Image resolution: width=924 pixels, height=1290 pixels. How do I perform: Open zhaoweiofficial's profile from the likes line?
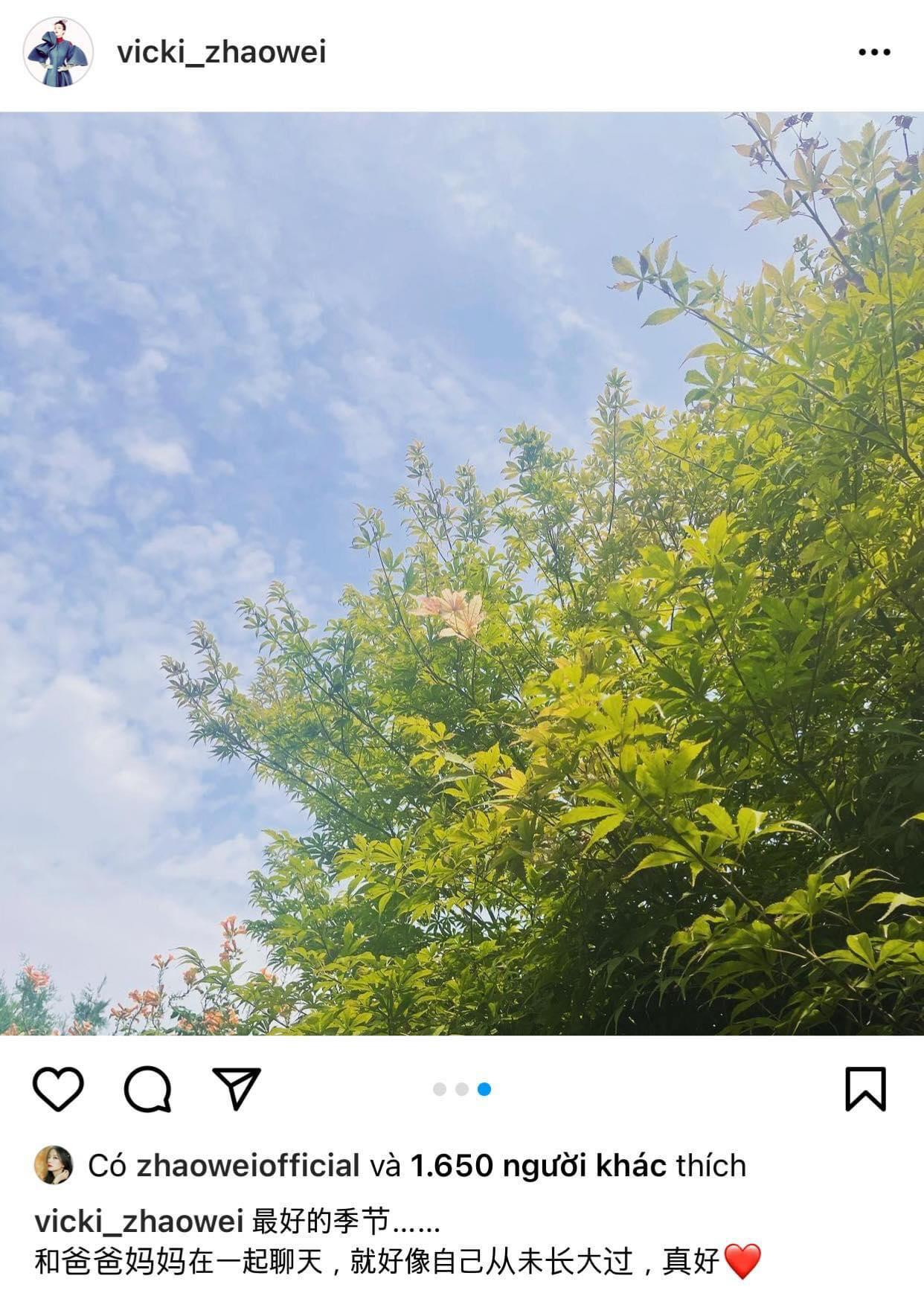(248, 1166)
